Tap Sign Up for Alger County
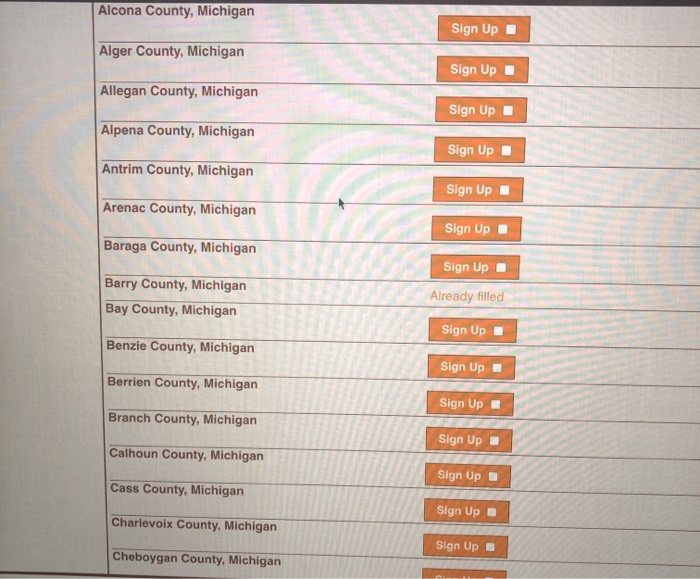 (481, 69)
